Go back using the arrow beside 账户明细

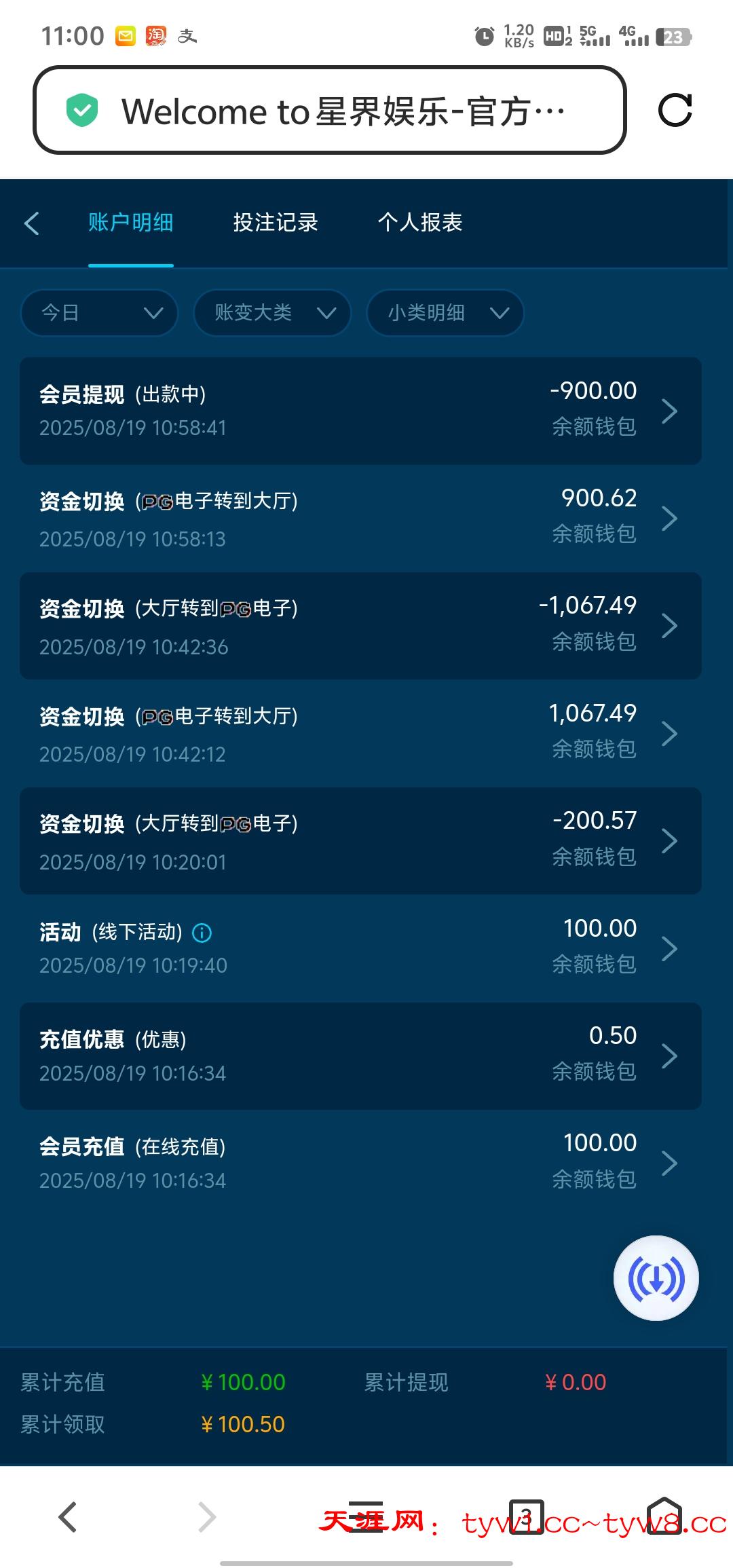click(x=31, y=223)
